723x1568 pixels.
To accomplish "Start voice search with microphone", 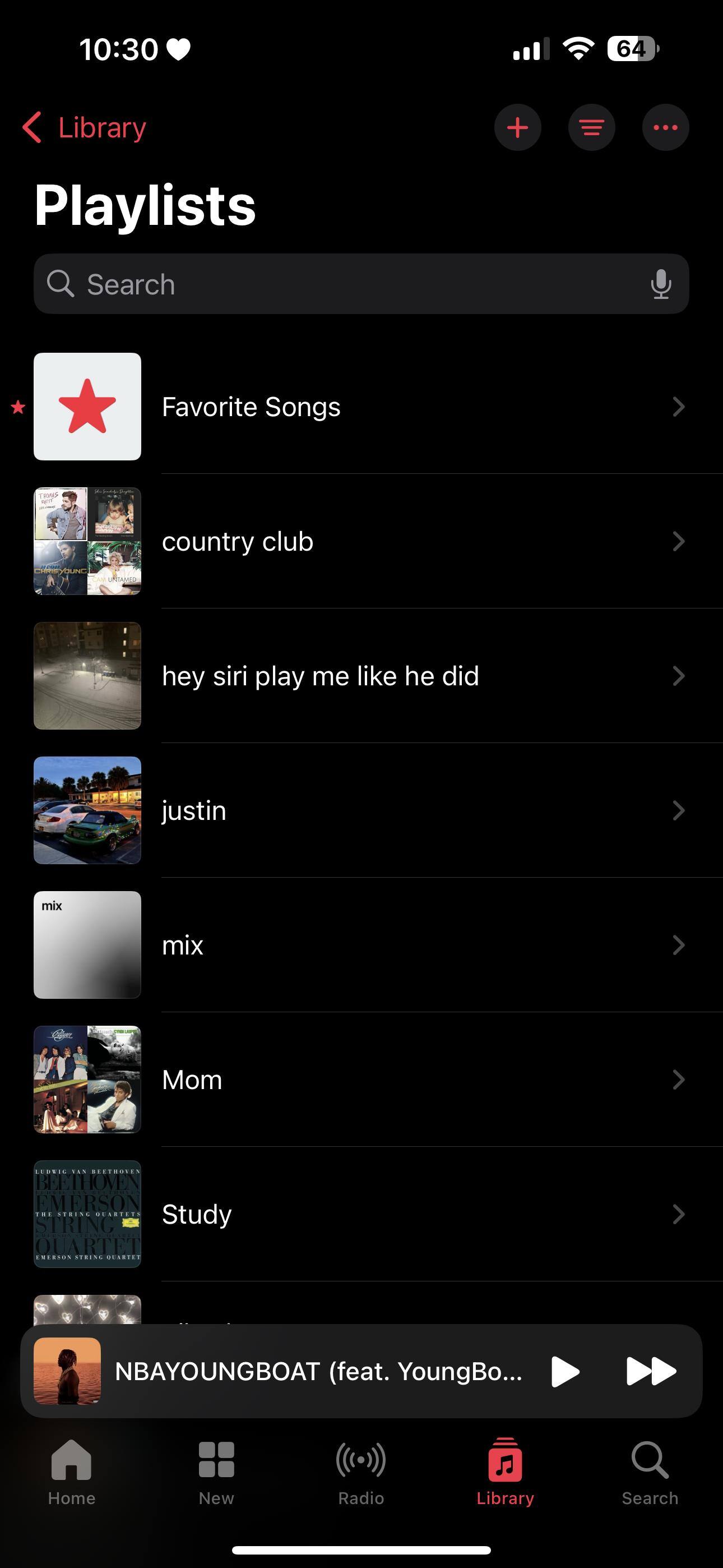I will [661, 284].
